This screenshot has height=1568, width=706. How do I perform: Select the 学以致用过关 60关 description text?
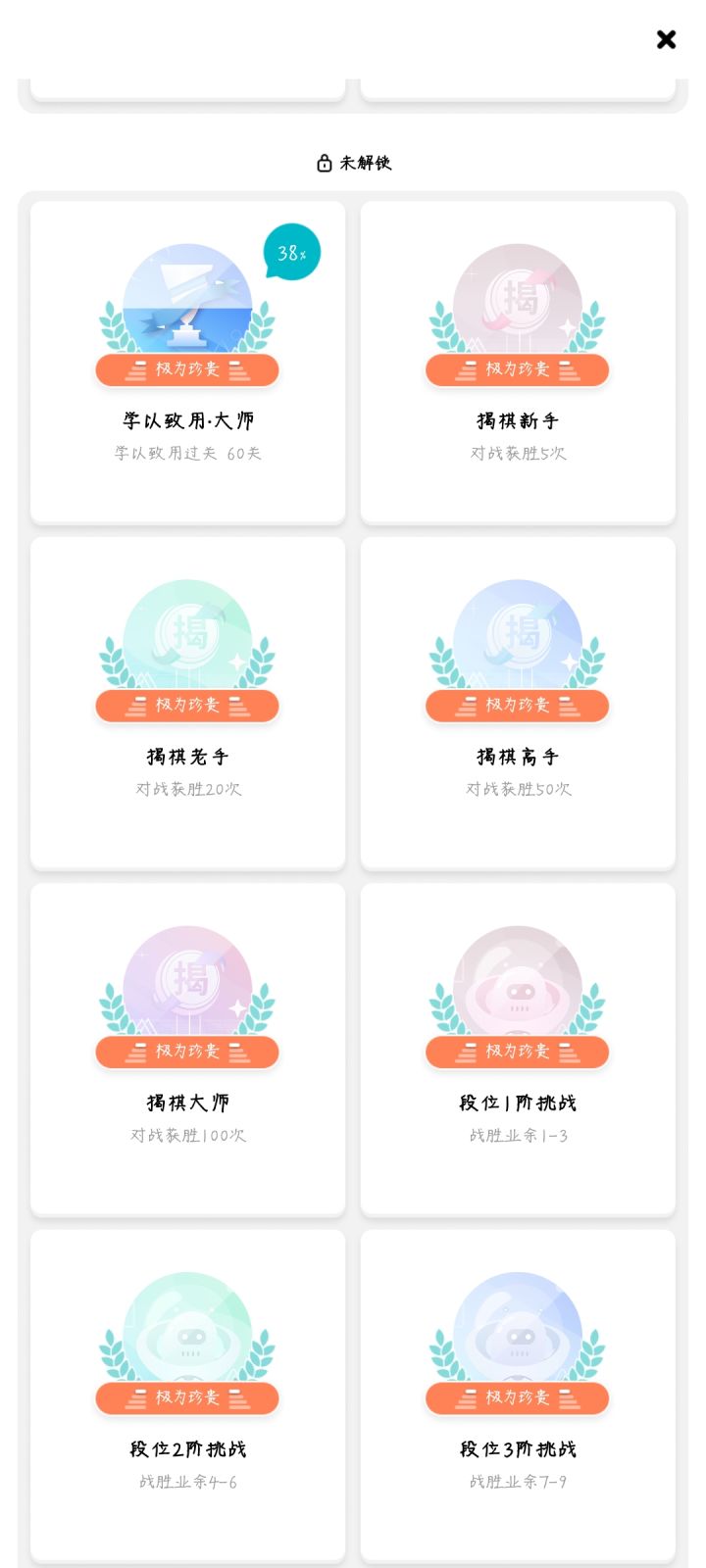click(x=187, y=454)
